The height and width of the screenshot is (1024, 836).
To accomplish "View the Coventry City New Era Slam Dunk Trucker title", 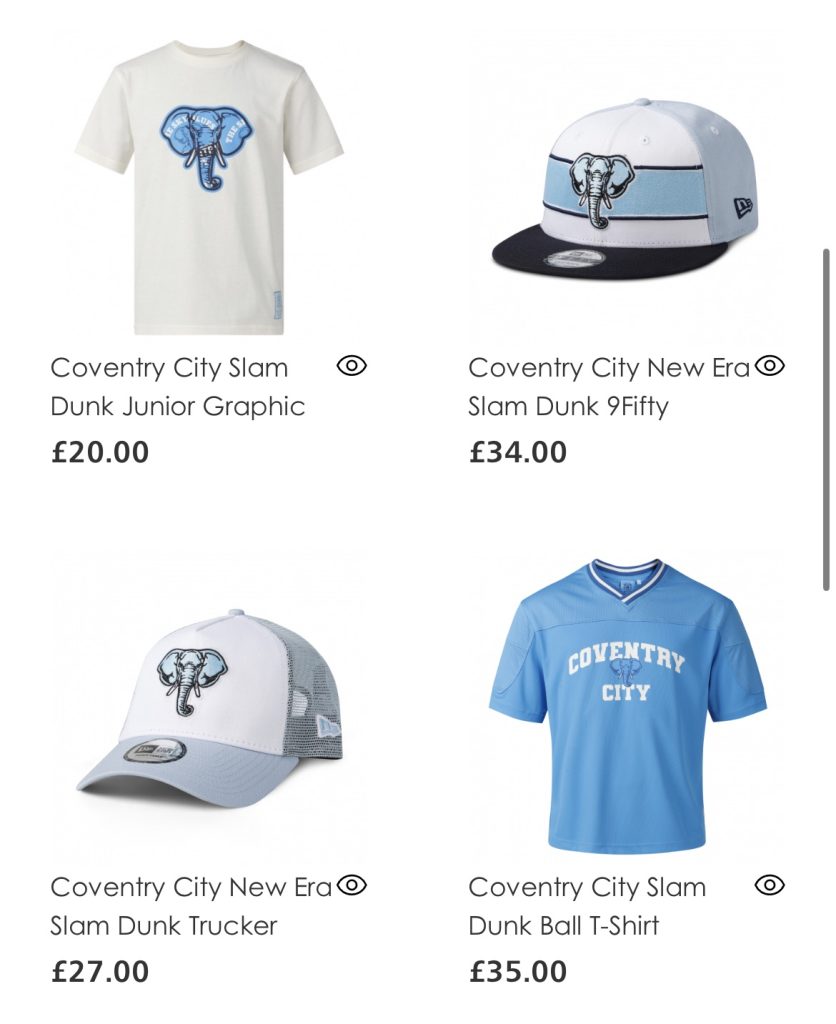I will [x=190, y=906].
